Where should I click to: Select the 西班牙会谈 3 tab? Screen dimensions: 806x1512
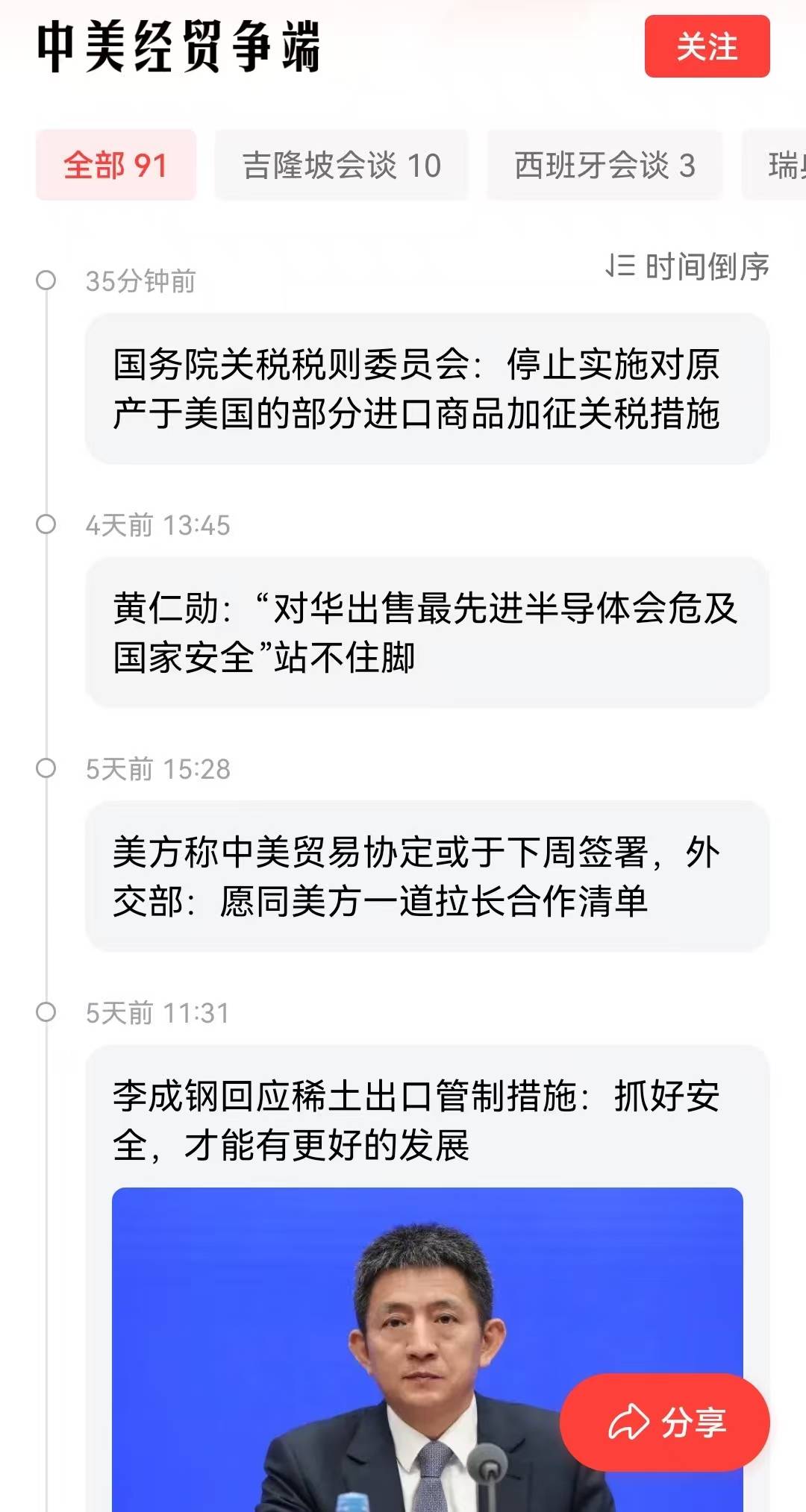603,166
